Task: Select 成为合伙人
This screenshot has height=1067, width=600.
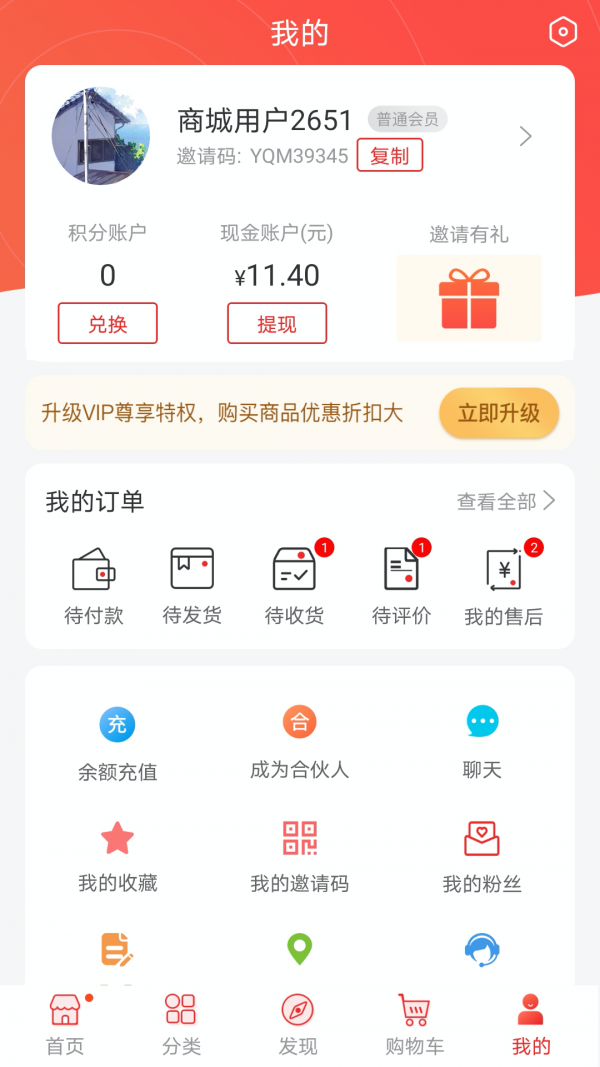Action: (x=299, y=741)
